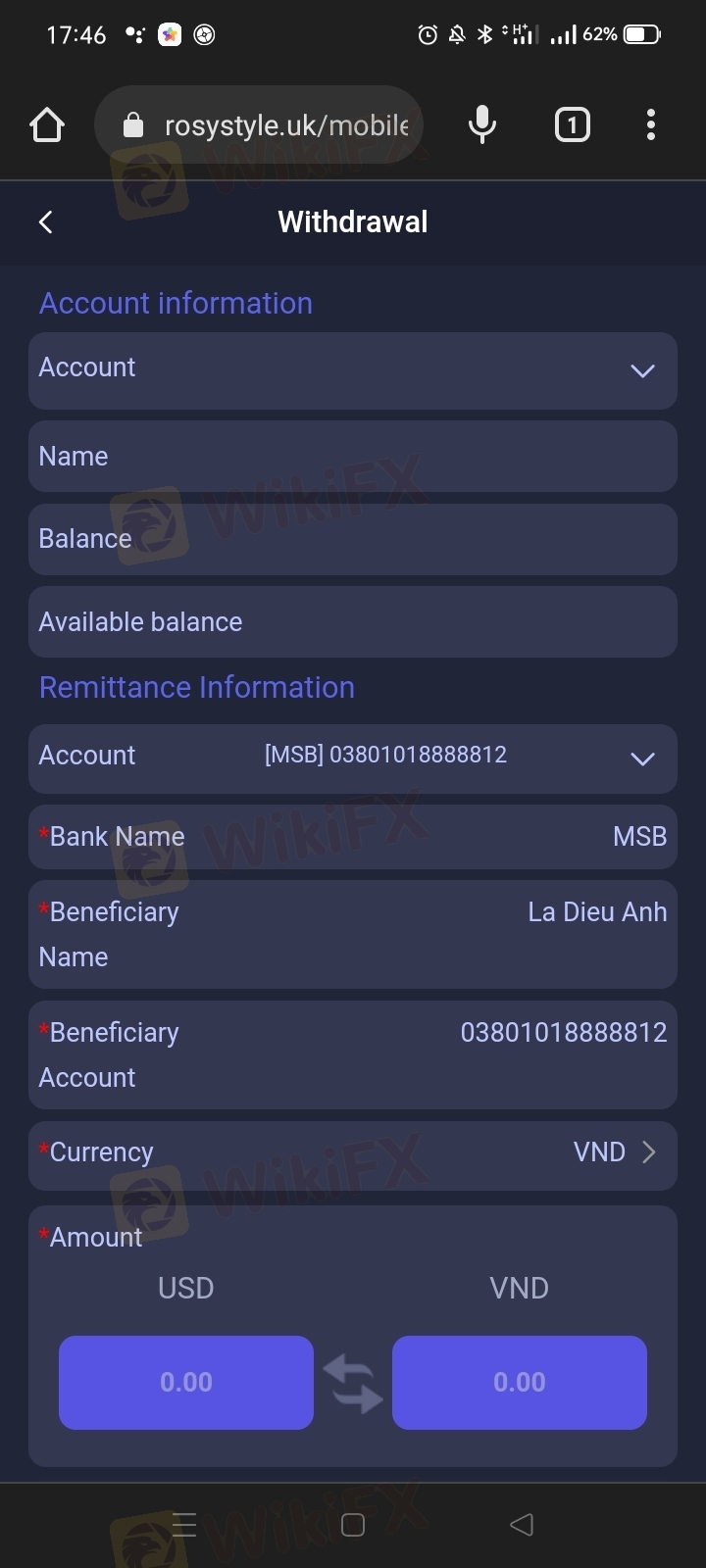
Task: Tap the rosystyle.uk address bar
Action: (x=260, y=125)
